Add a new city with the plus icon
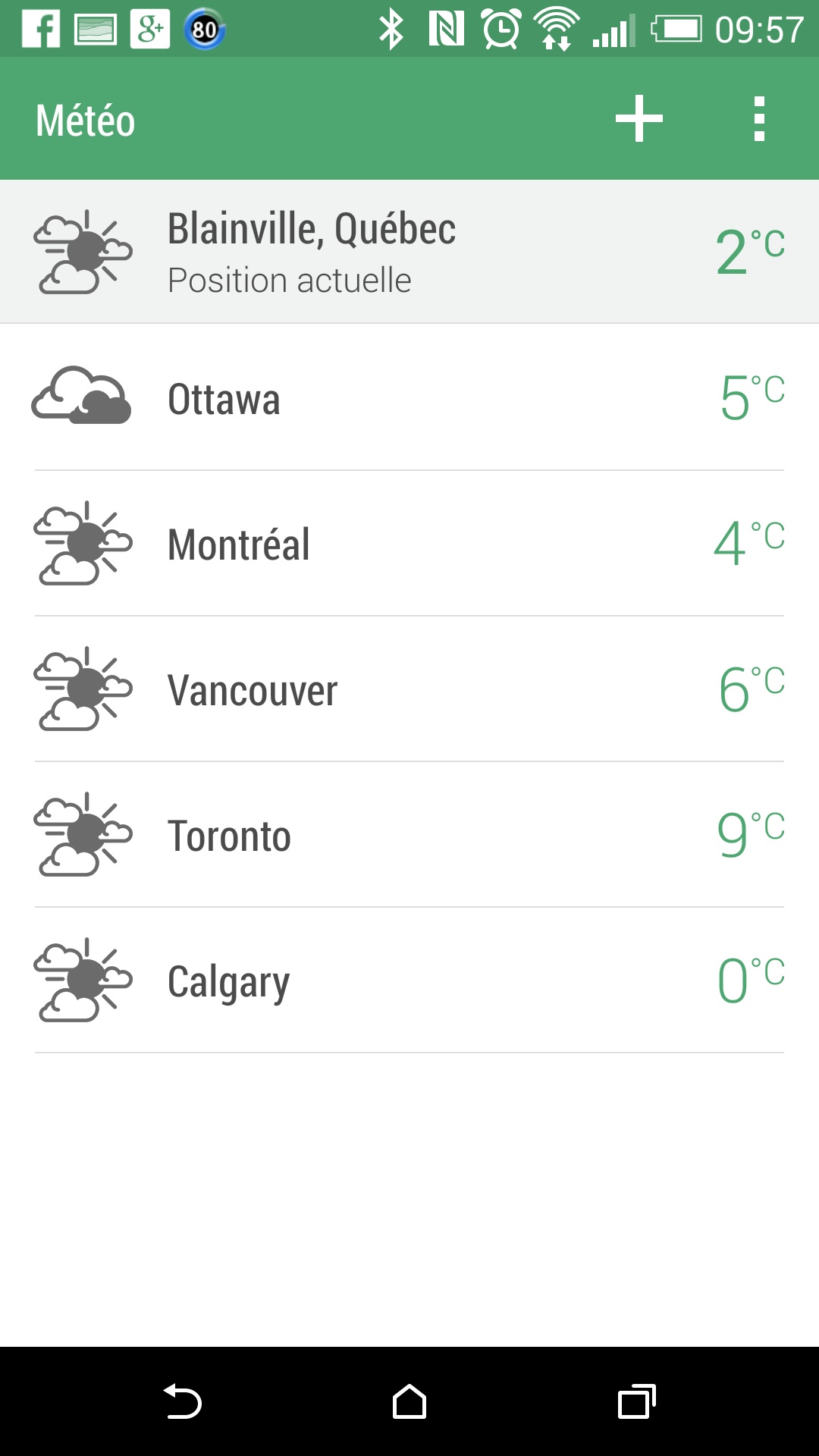This screenshot has height=1456, width=819. click(x=639, y=118)
